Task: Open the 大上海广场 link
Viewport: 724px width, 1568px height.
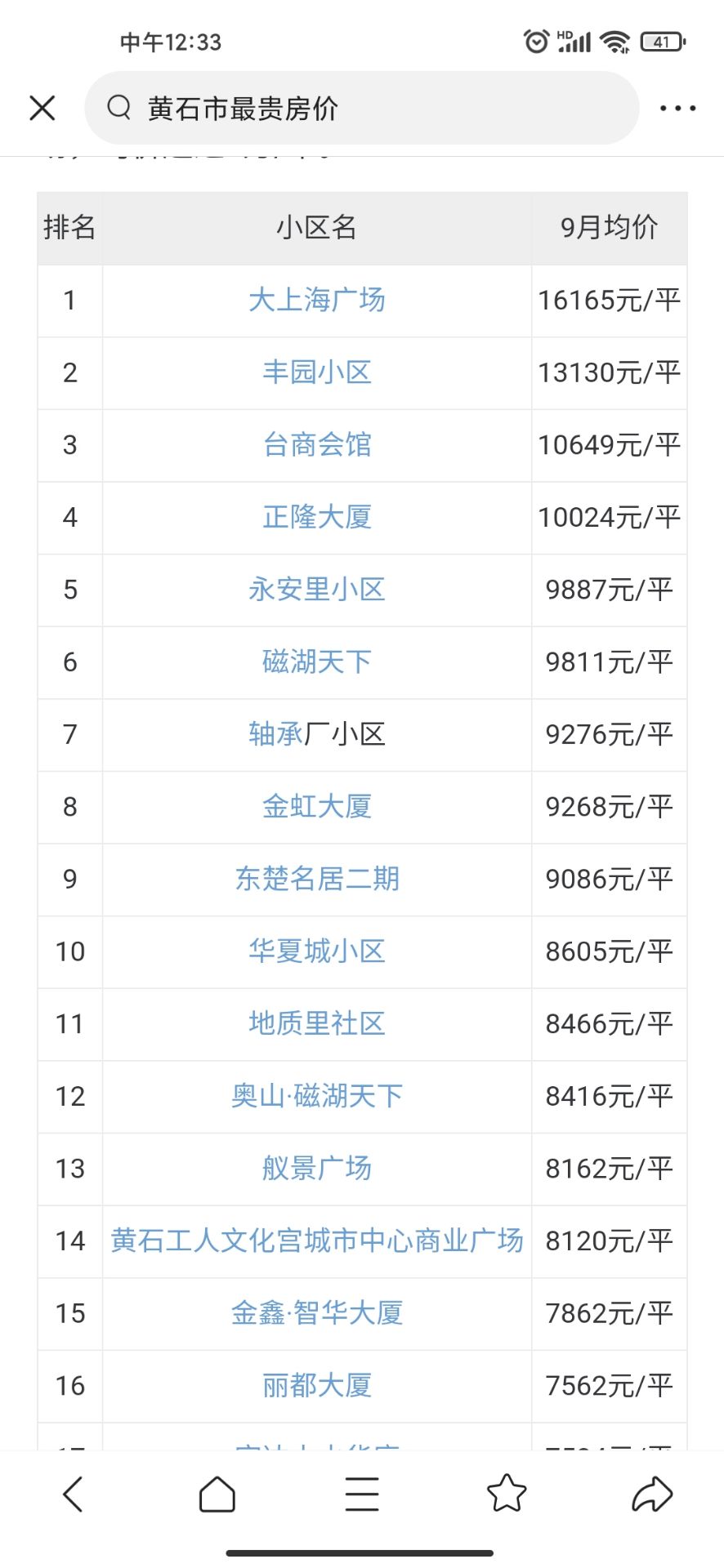Action: (x=316, y=301)
